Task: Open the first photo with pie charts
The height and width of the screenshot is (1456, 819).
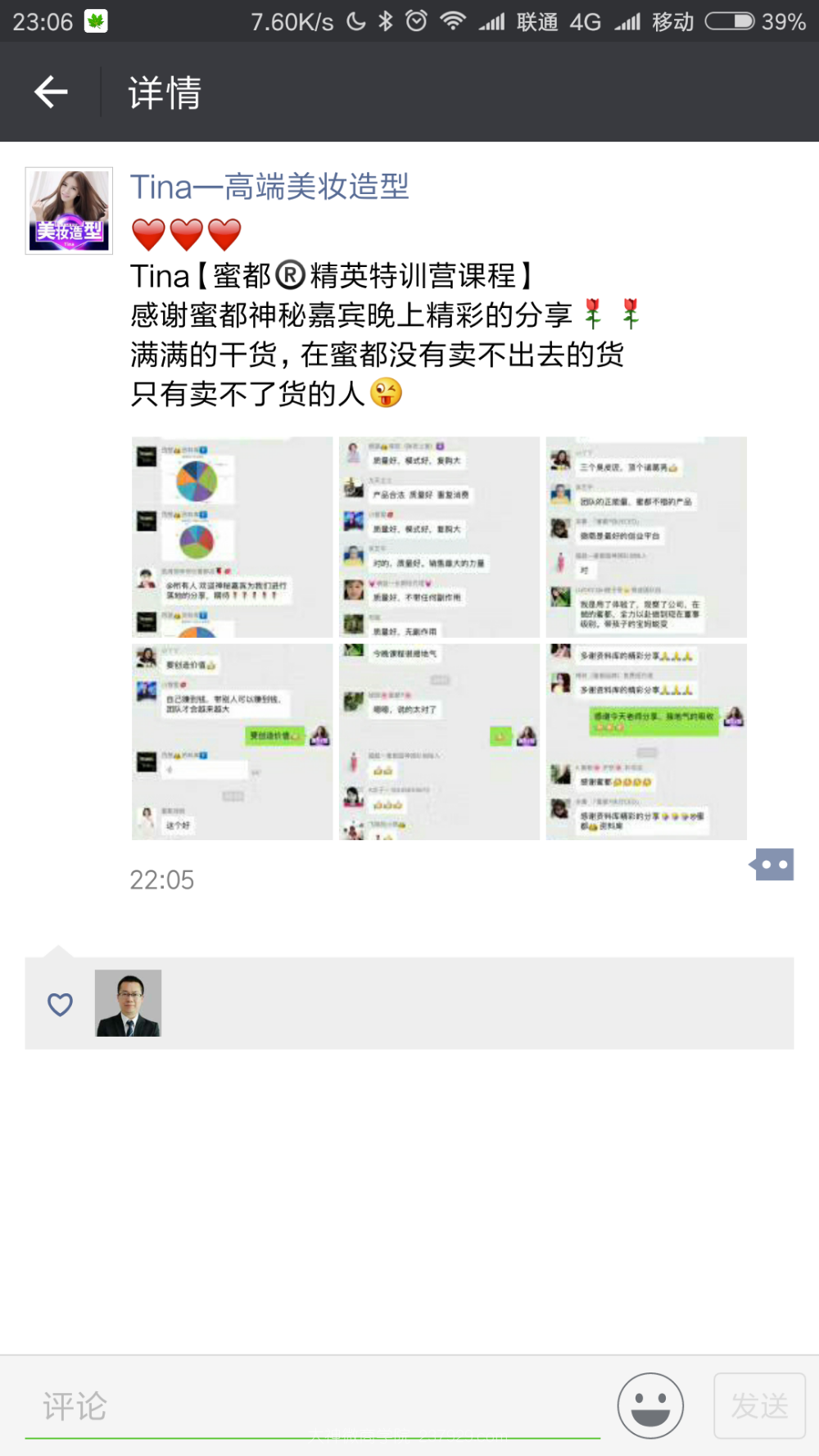Action: (233, 537)
